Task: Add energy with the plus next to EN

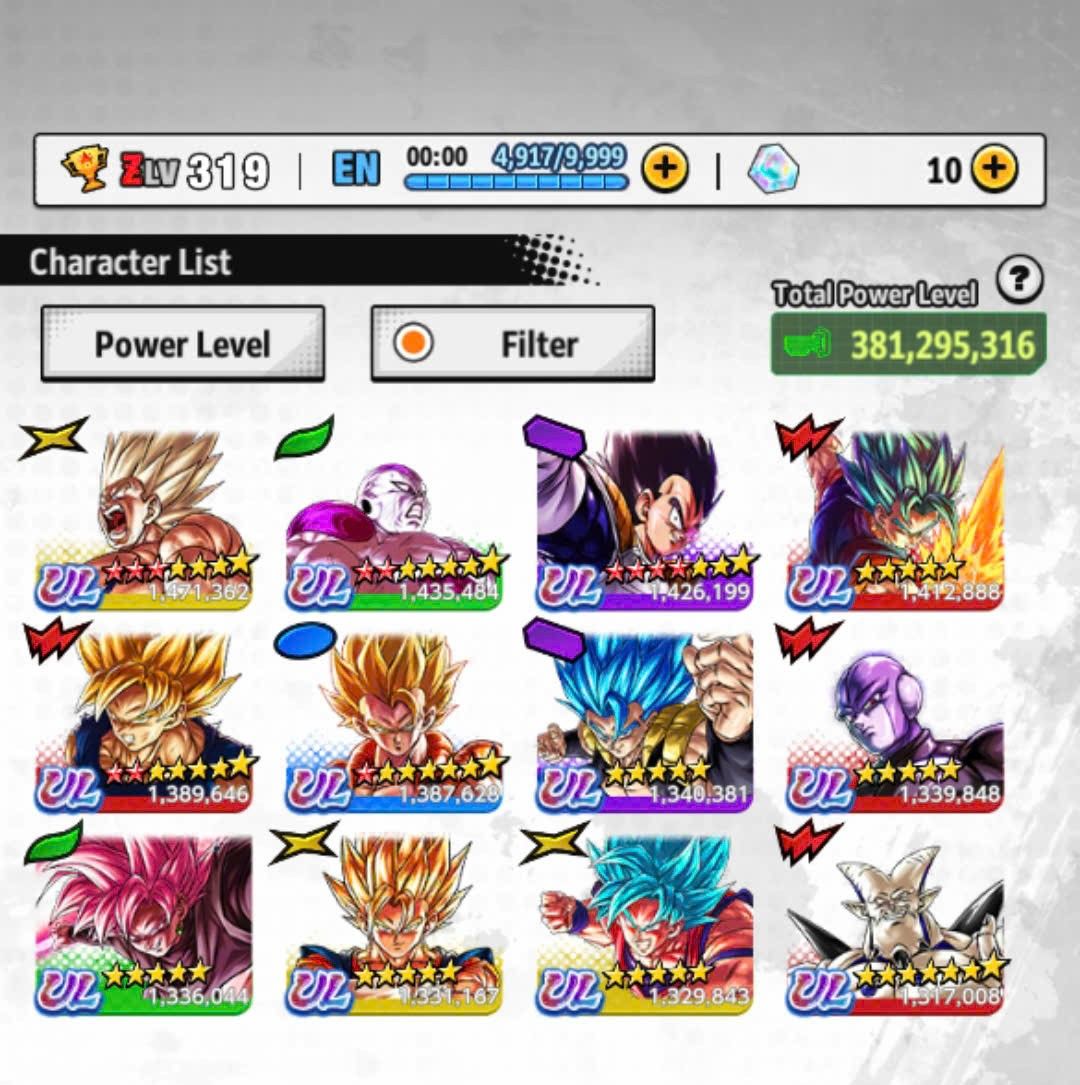Action: [x=665, y=170]
